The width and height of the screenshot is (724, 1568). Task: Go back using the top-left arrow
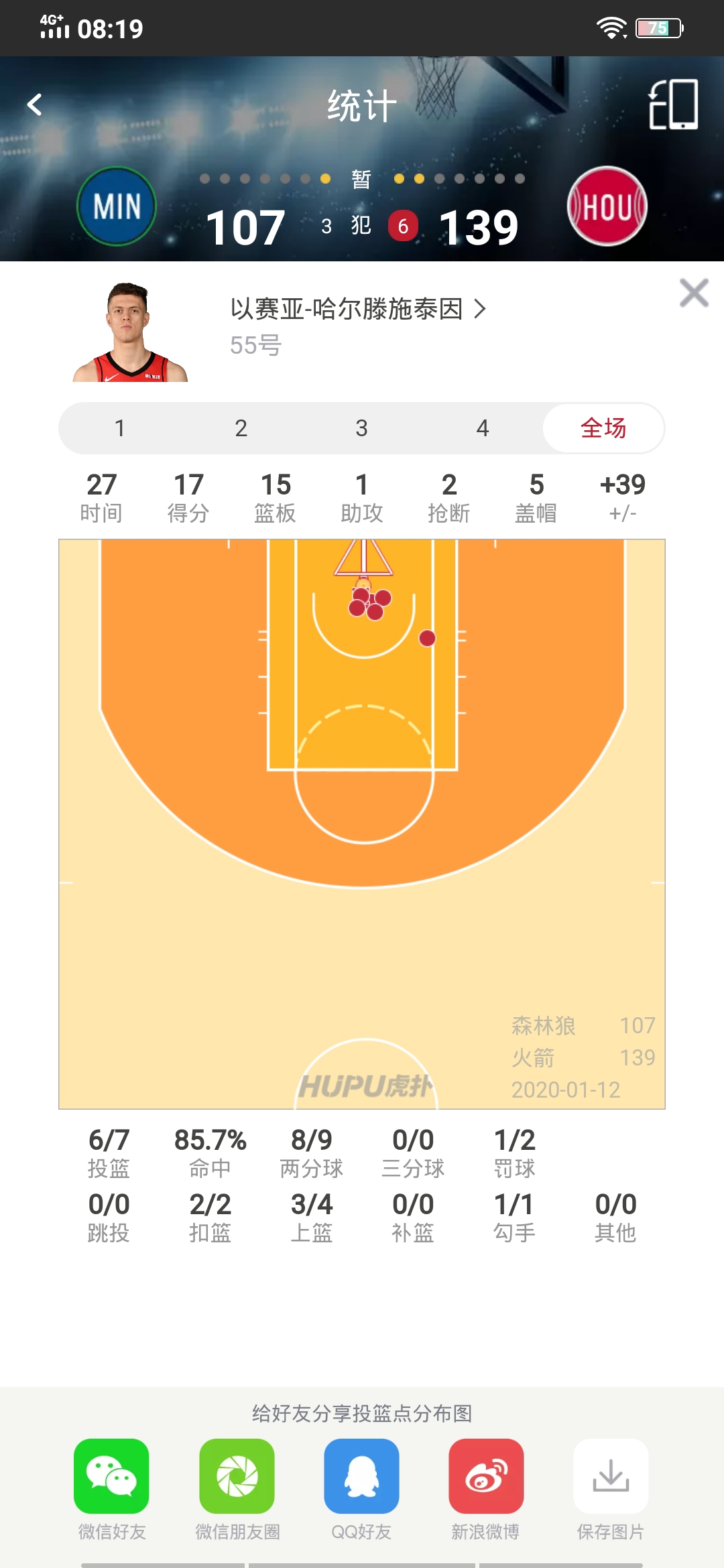tap(35, 105)
